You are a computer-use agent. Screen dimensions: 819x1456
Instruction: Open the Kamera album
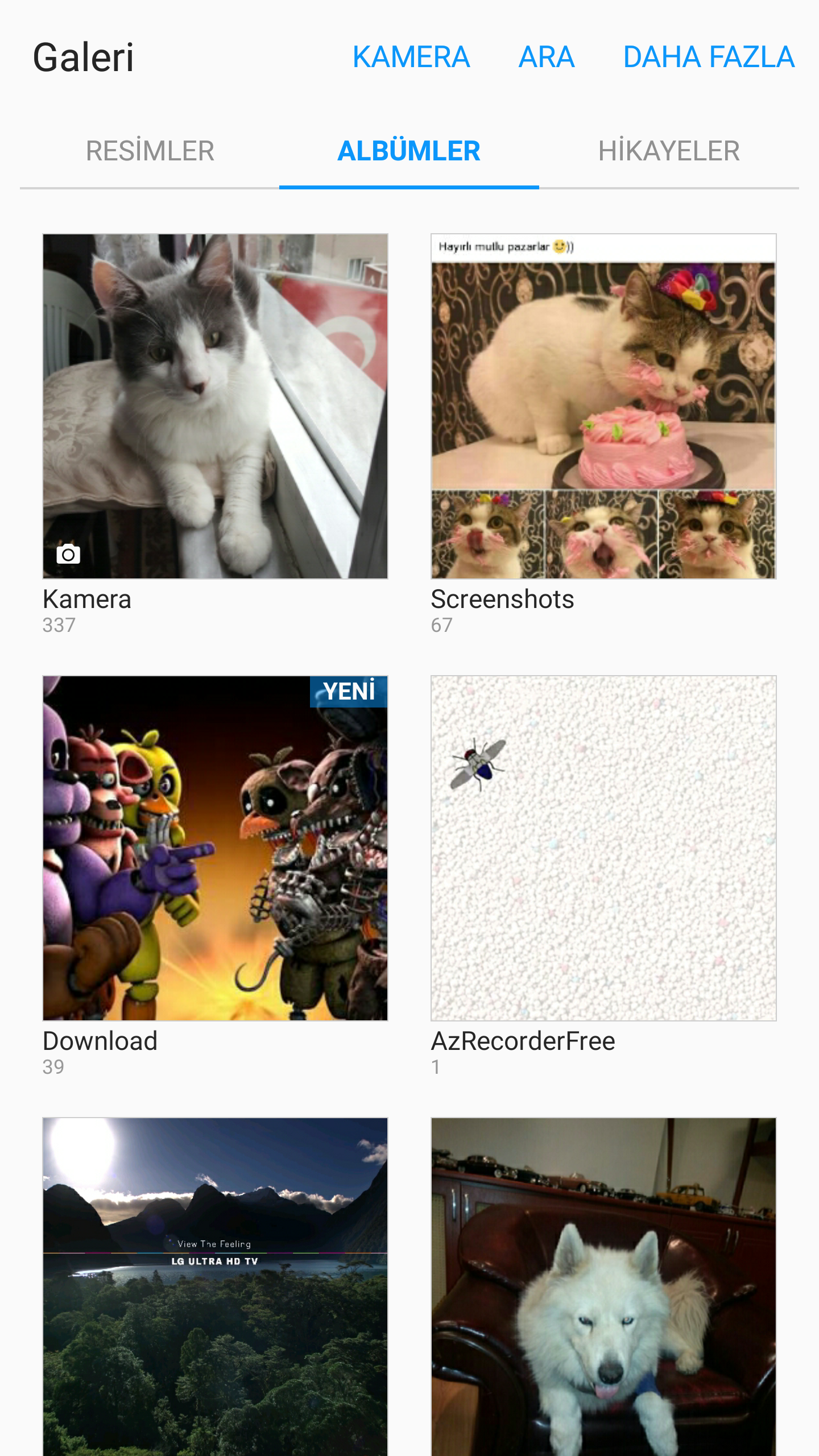click(x=215, y=406)
